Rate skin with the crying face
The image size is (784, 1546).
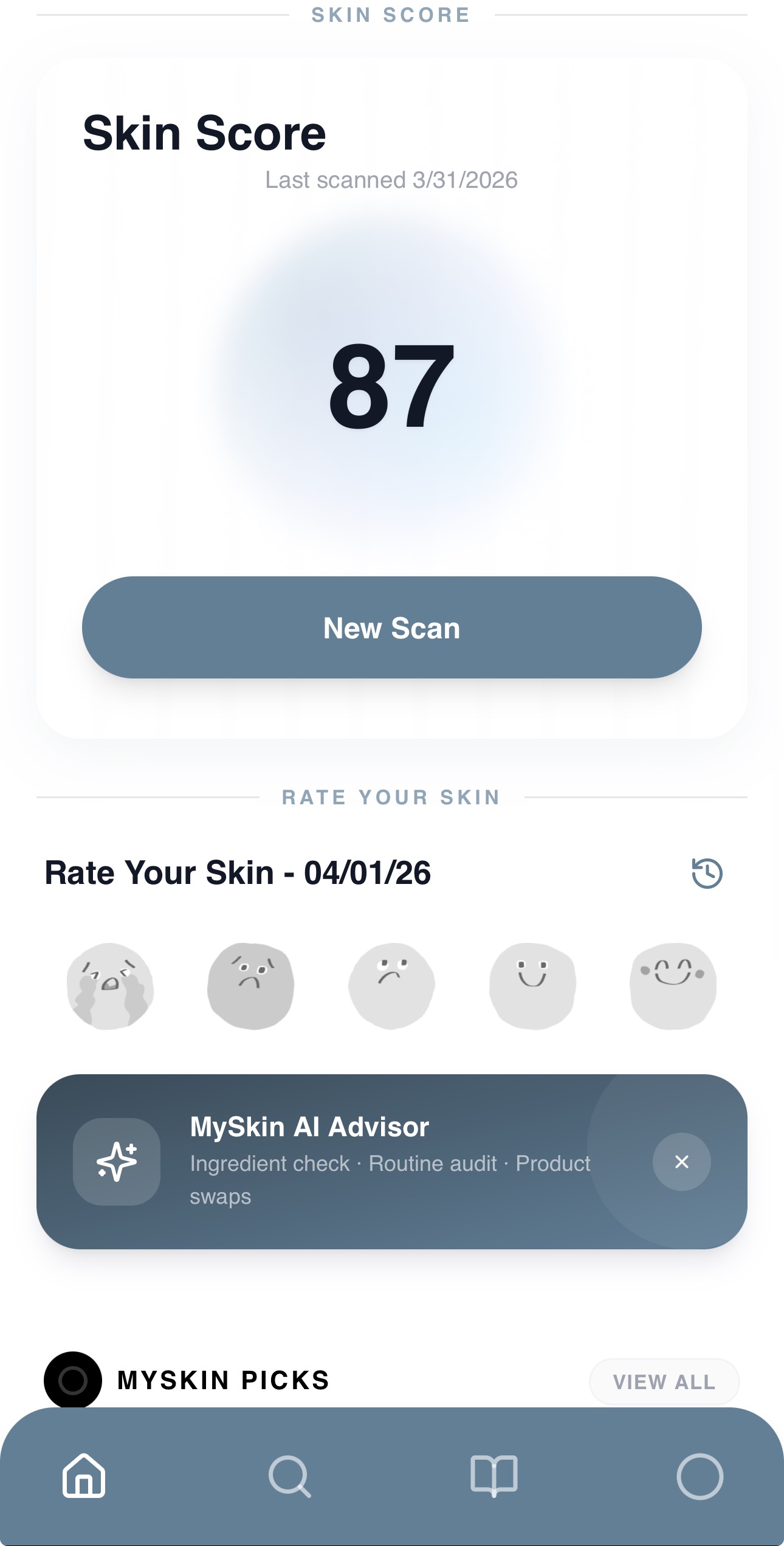tap(110, 986)
